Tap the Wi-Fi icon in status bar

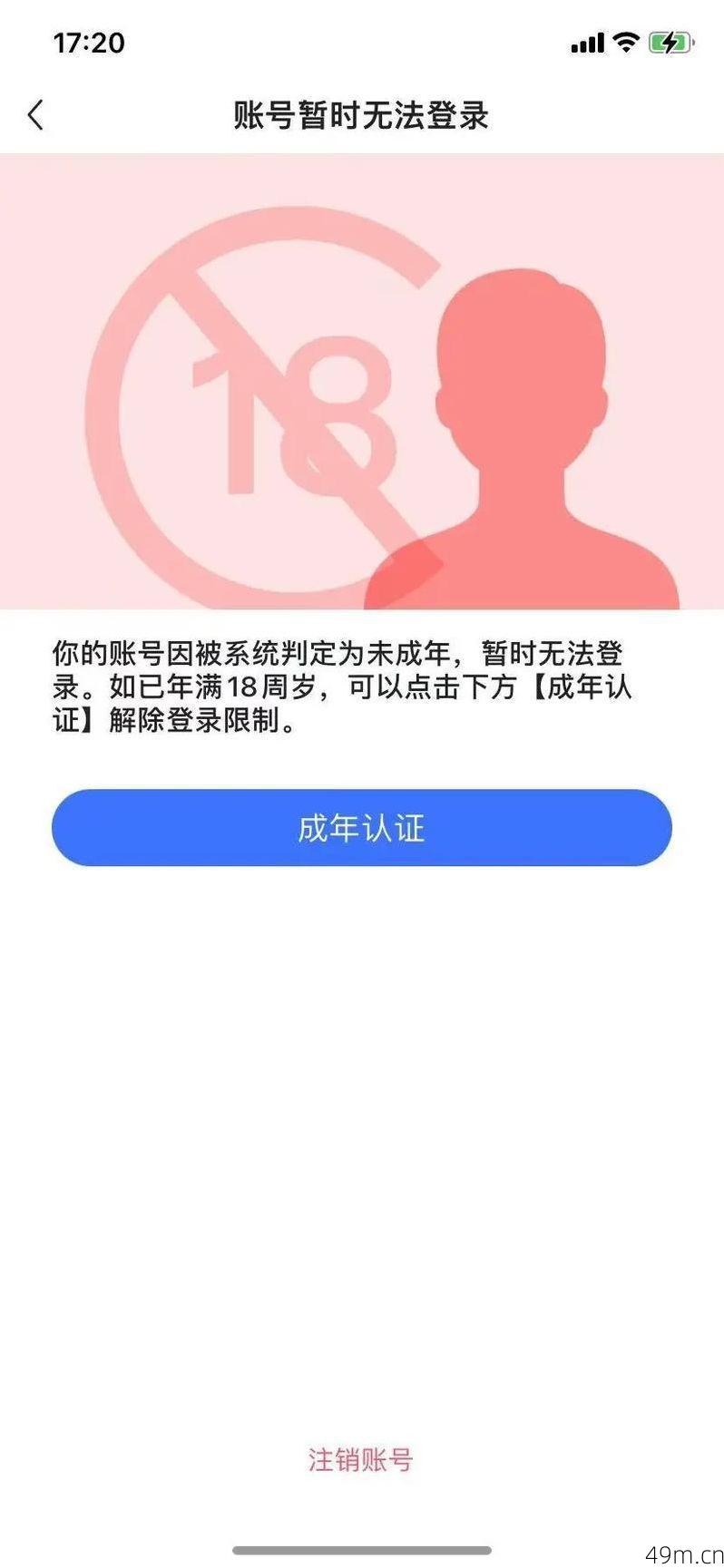[x=624, y=42]
